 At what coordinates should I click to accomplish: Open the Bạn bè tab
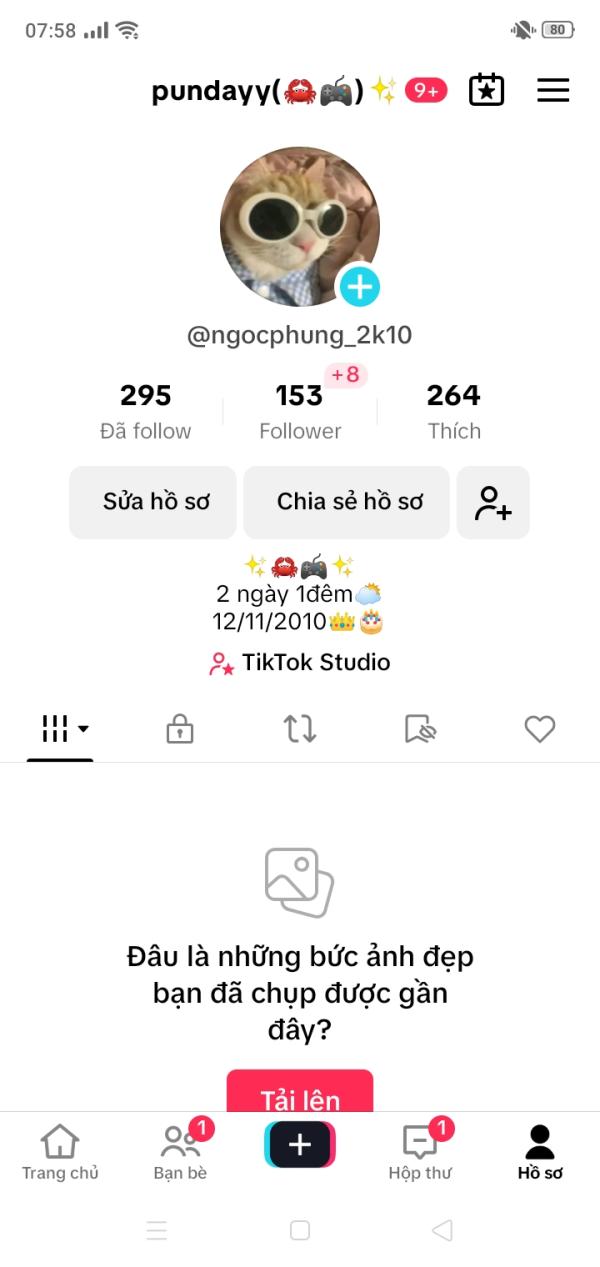pos(180,1153)
